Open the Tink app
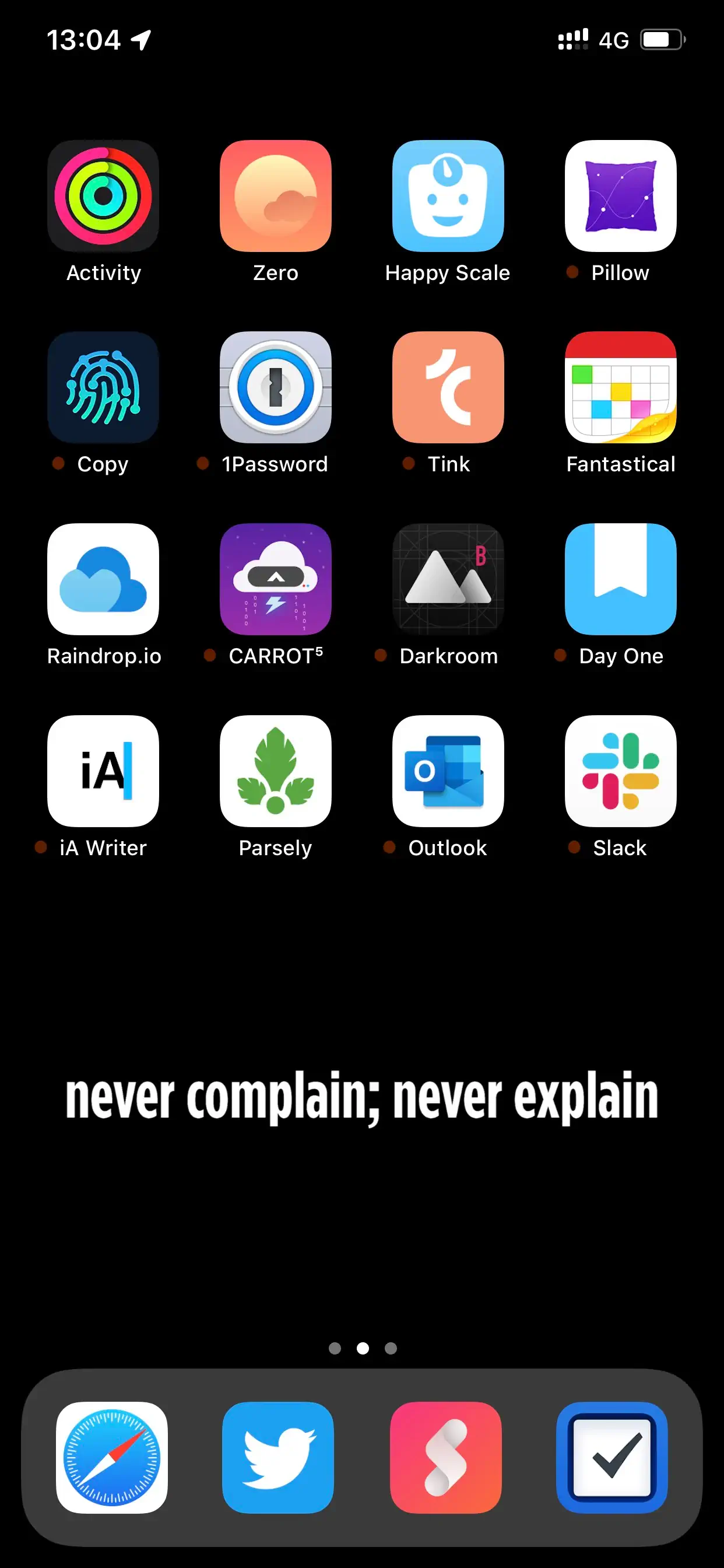Viewport: 724px width, 1568px height. pyautogui.click(x=448, y=387)
